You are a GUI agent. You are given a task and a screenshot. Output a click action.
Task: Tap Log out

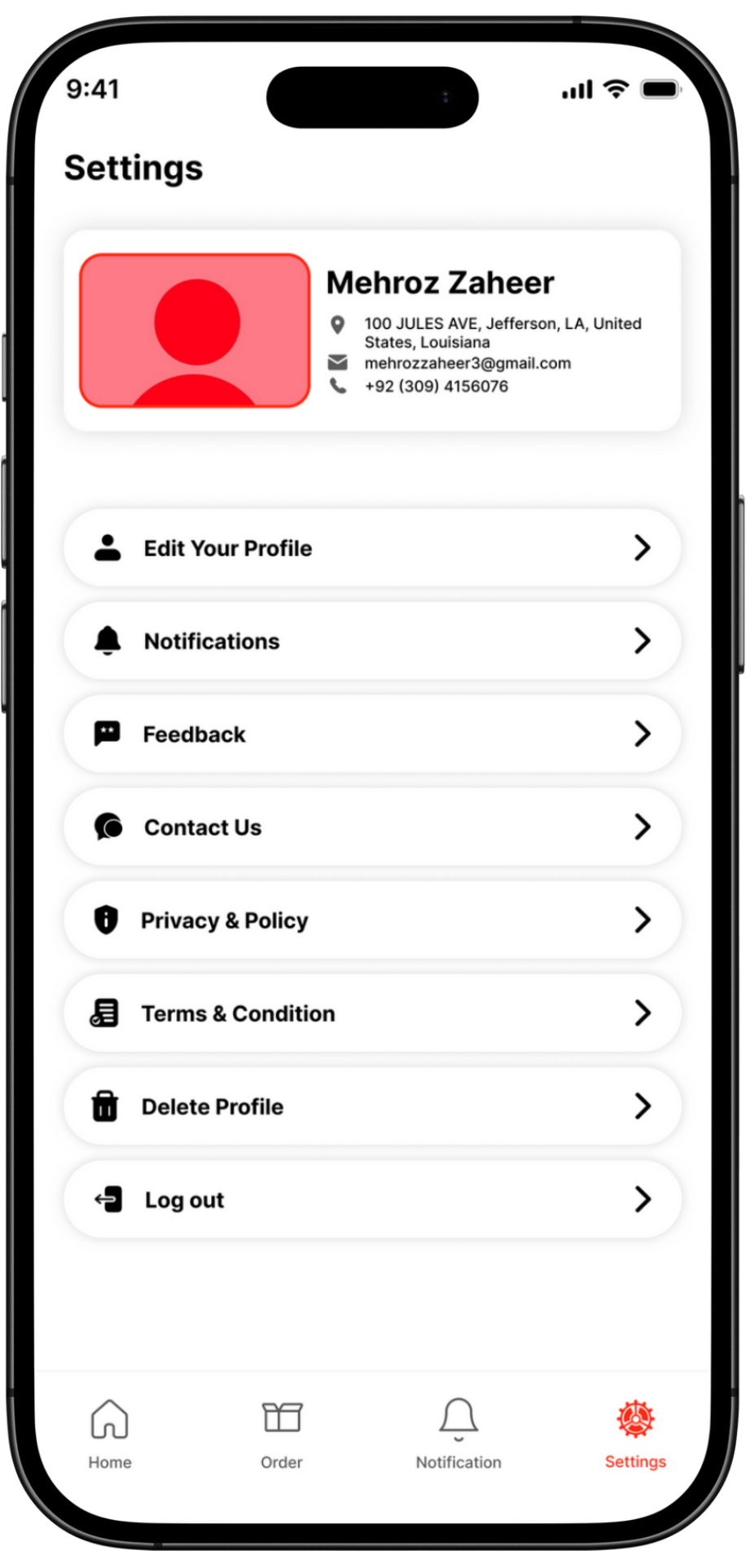click(371, 1199)
